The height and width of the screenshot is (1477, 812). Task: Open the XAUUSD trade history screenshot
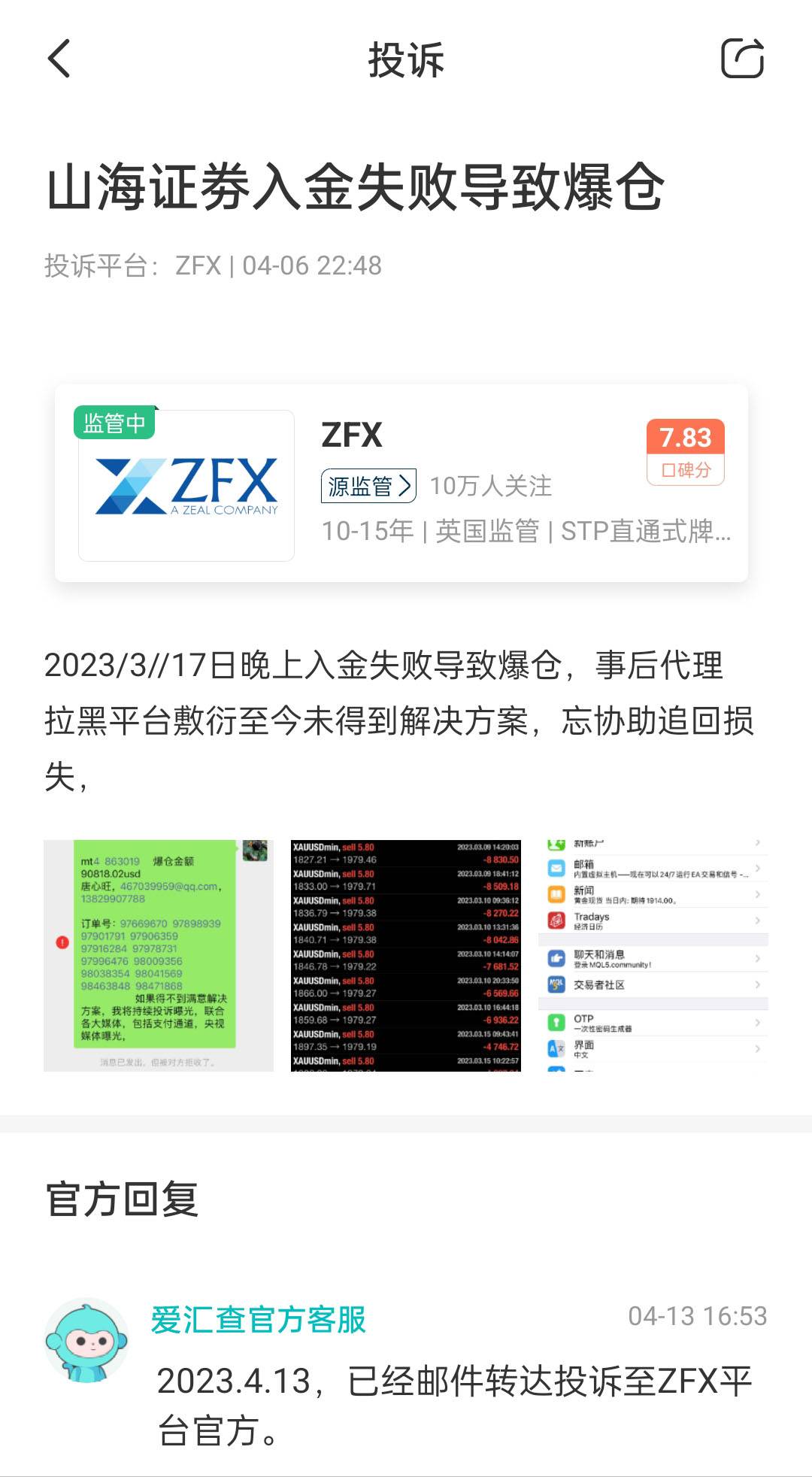(x=405, y=955)
